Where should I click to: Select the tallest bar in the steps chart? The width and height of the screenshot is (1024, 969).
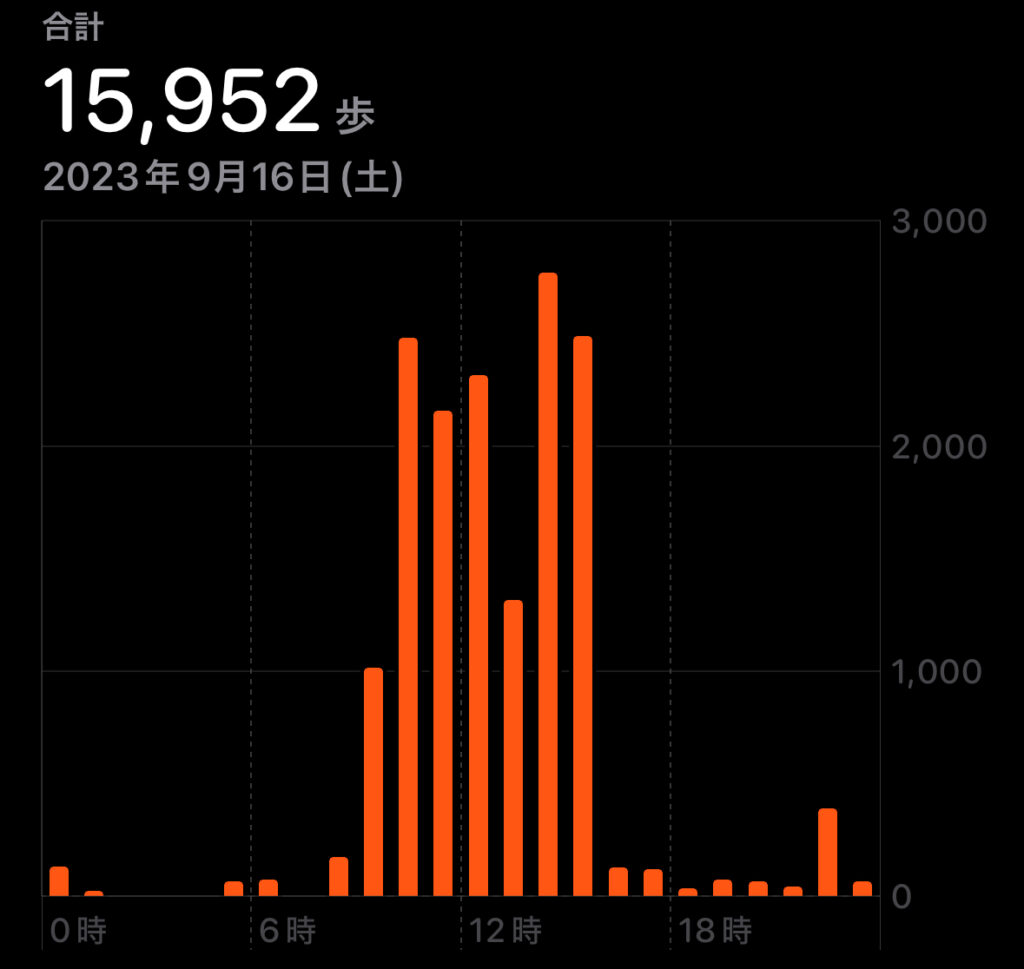[x=547, y=584]
